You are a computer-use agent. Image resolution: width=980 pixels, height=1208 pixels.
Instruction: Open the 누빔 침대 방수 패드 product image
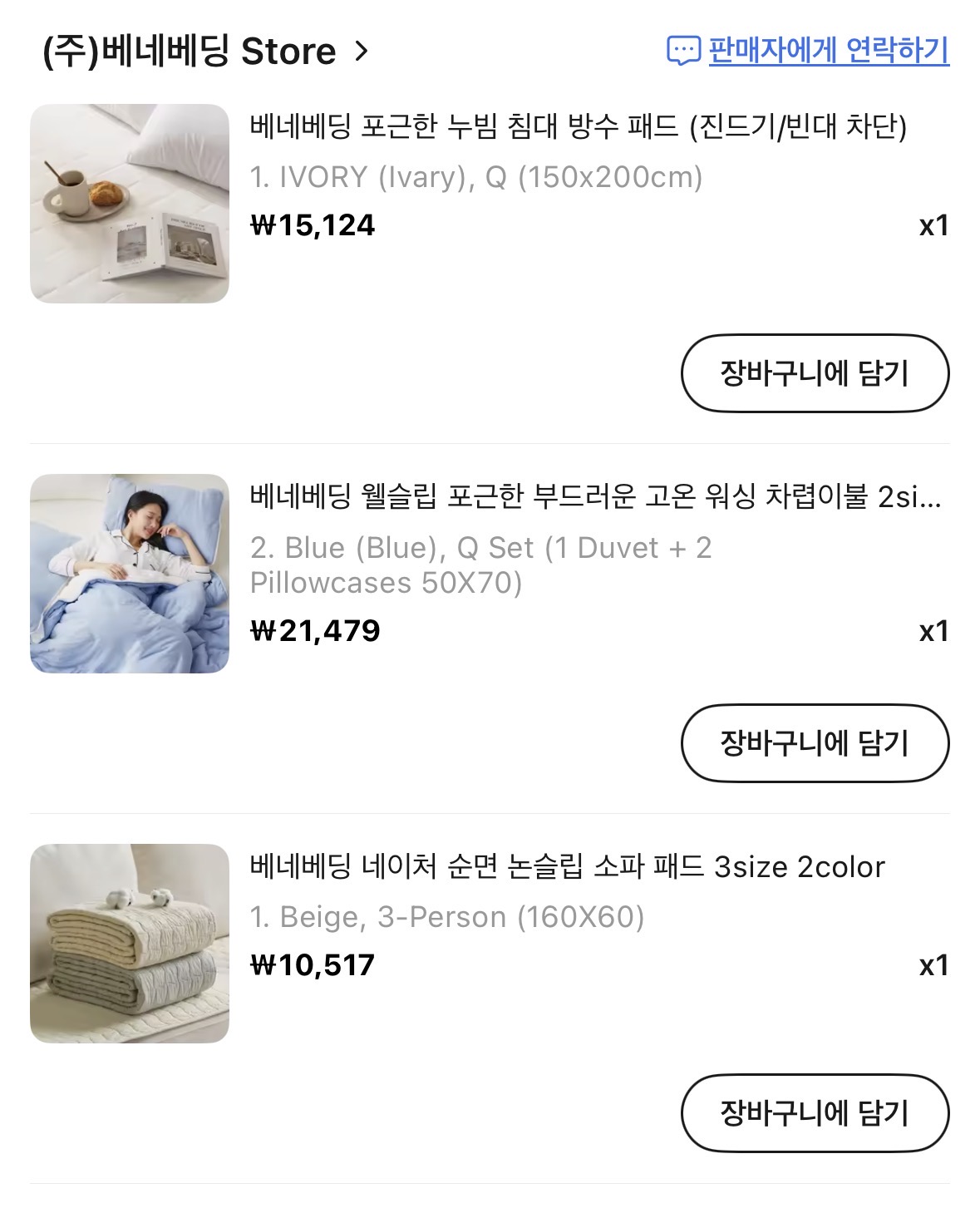(x=130, y=204)
